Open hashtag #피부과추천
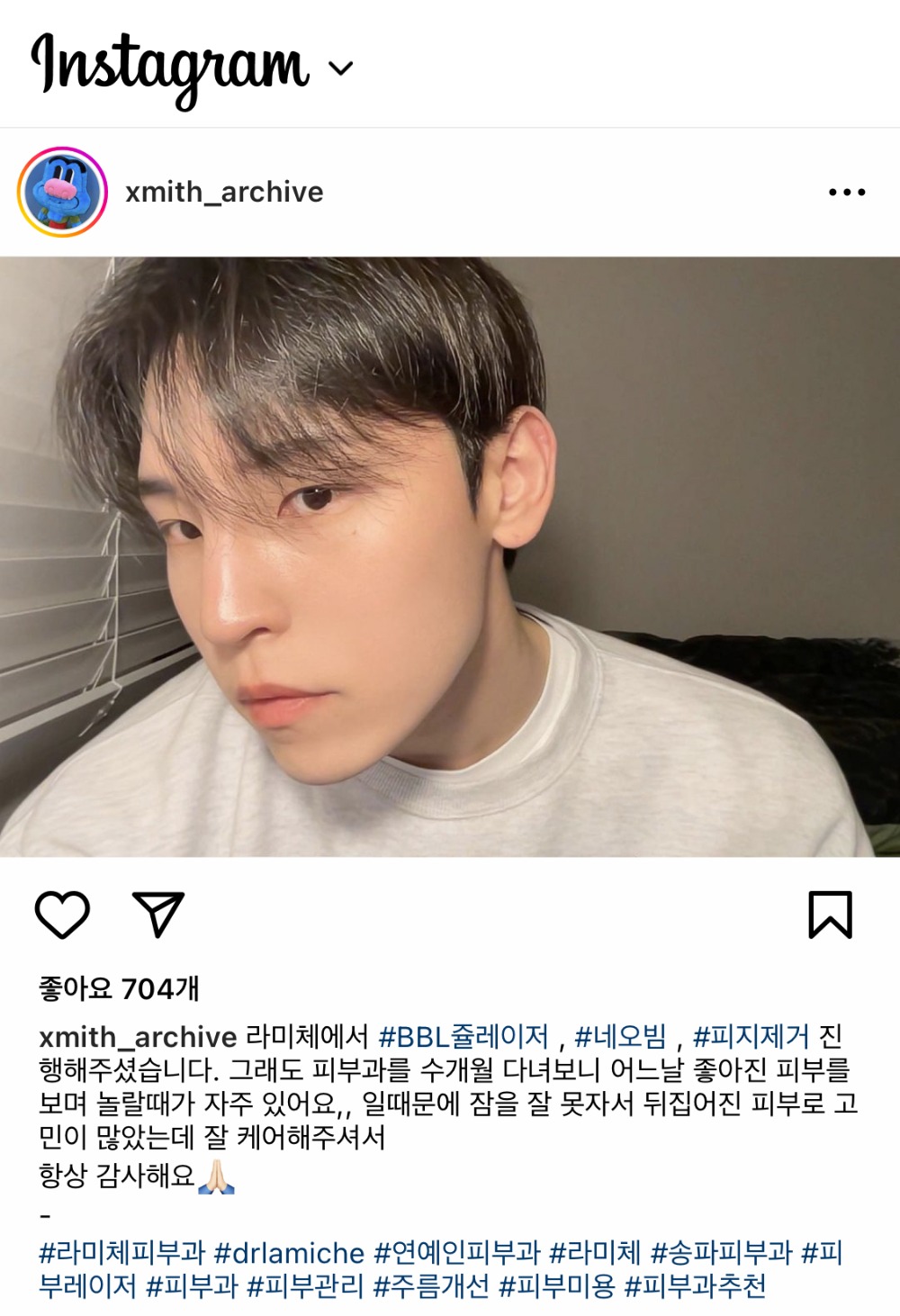This screenshot has width=900, height=1316. point(695,1285)
